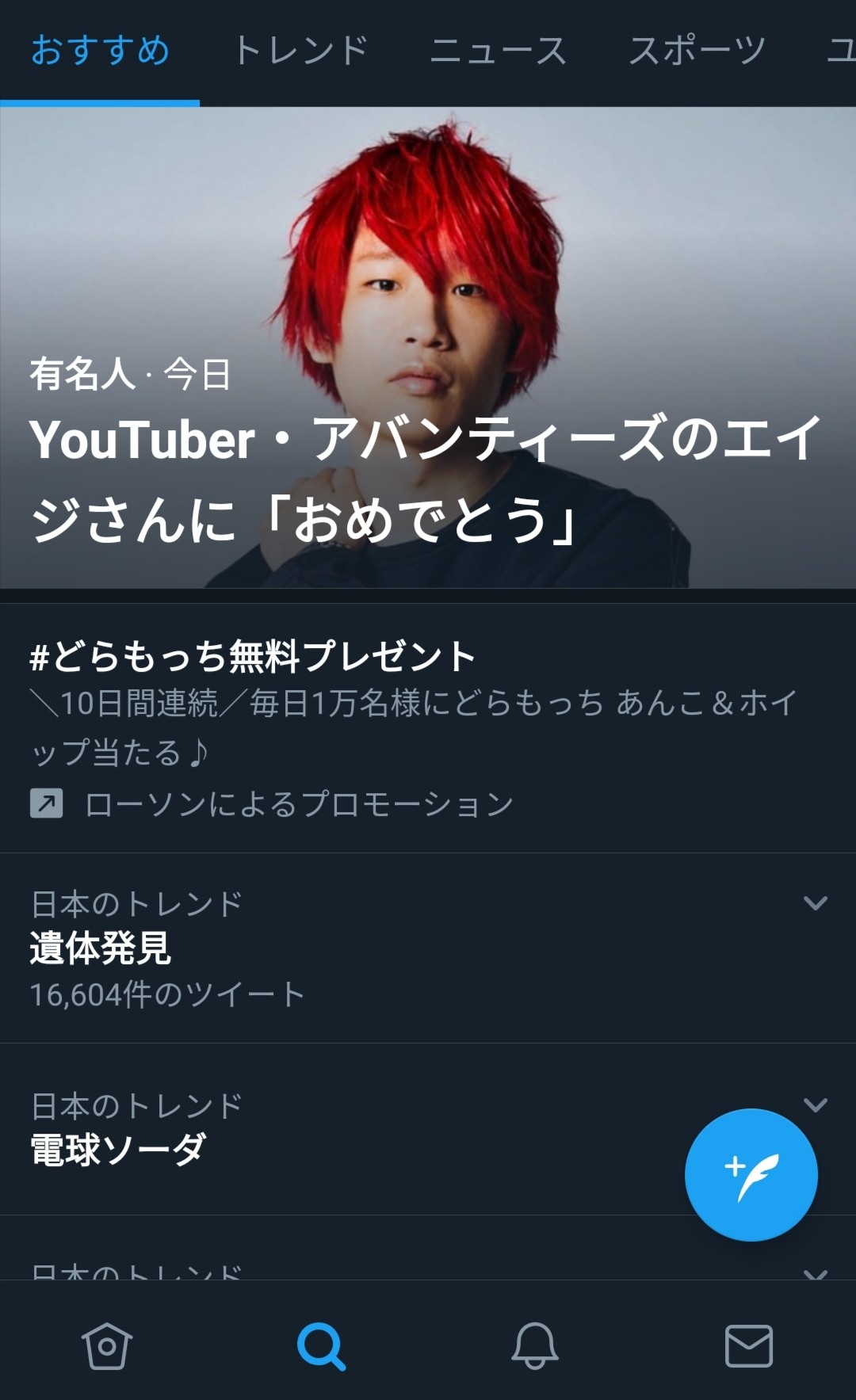The width and height of the screenshot is (856, 1400).
Task: Switch to the スポーツ tab
Action: coord(697,51)
